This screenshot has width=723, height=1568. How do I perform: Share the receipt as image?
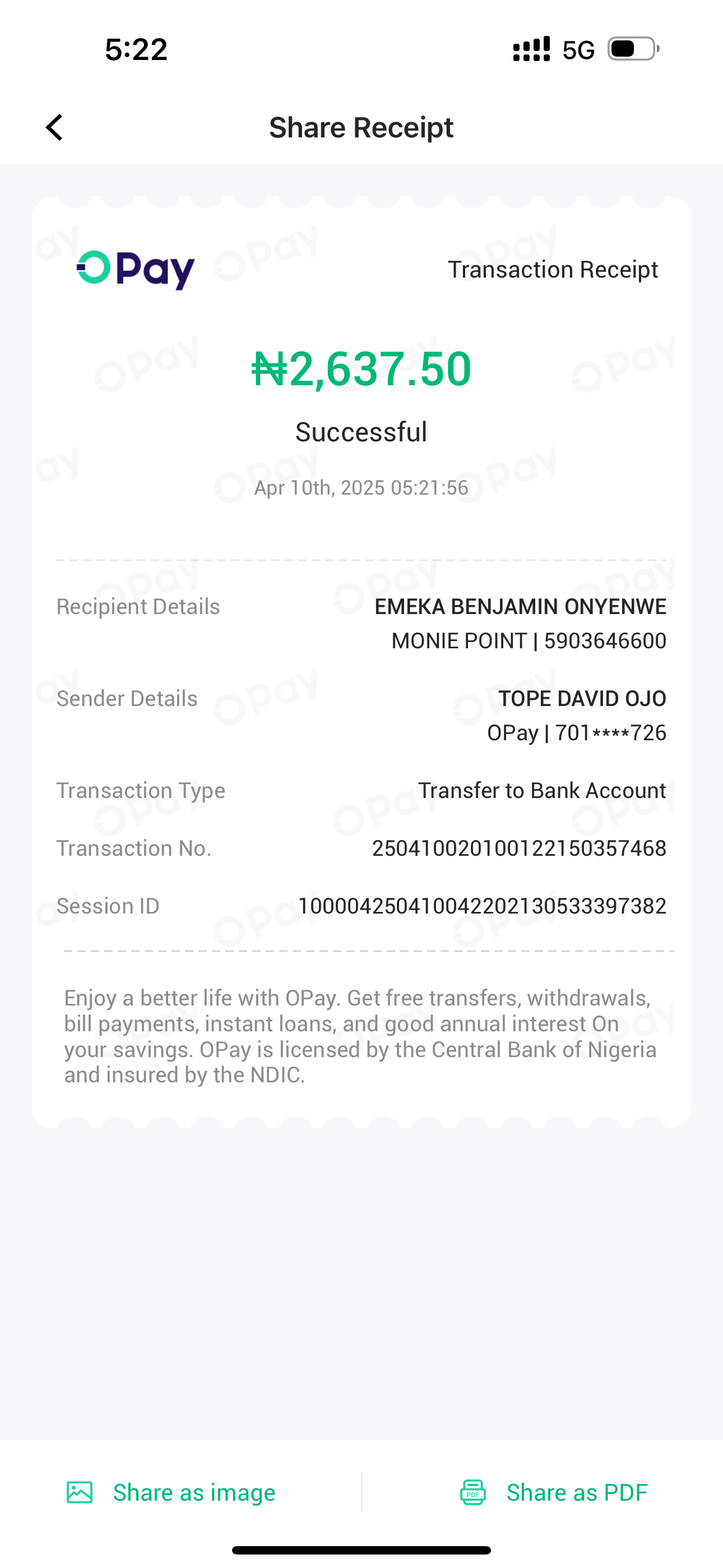point(172,1492)
